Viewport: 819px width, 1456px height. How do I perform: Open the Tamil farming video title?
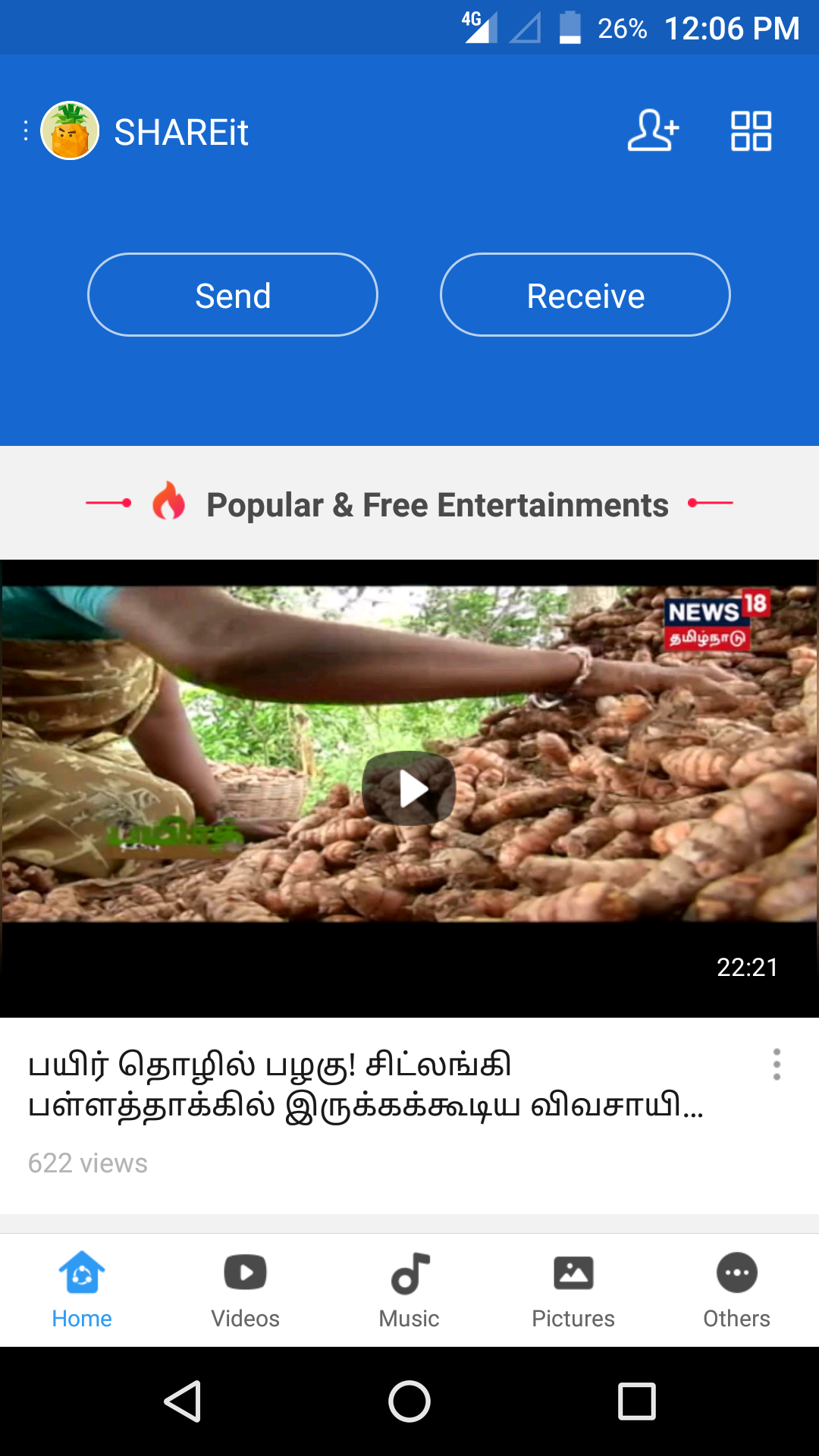click(364, 1085)
